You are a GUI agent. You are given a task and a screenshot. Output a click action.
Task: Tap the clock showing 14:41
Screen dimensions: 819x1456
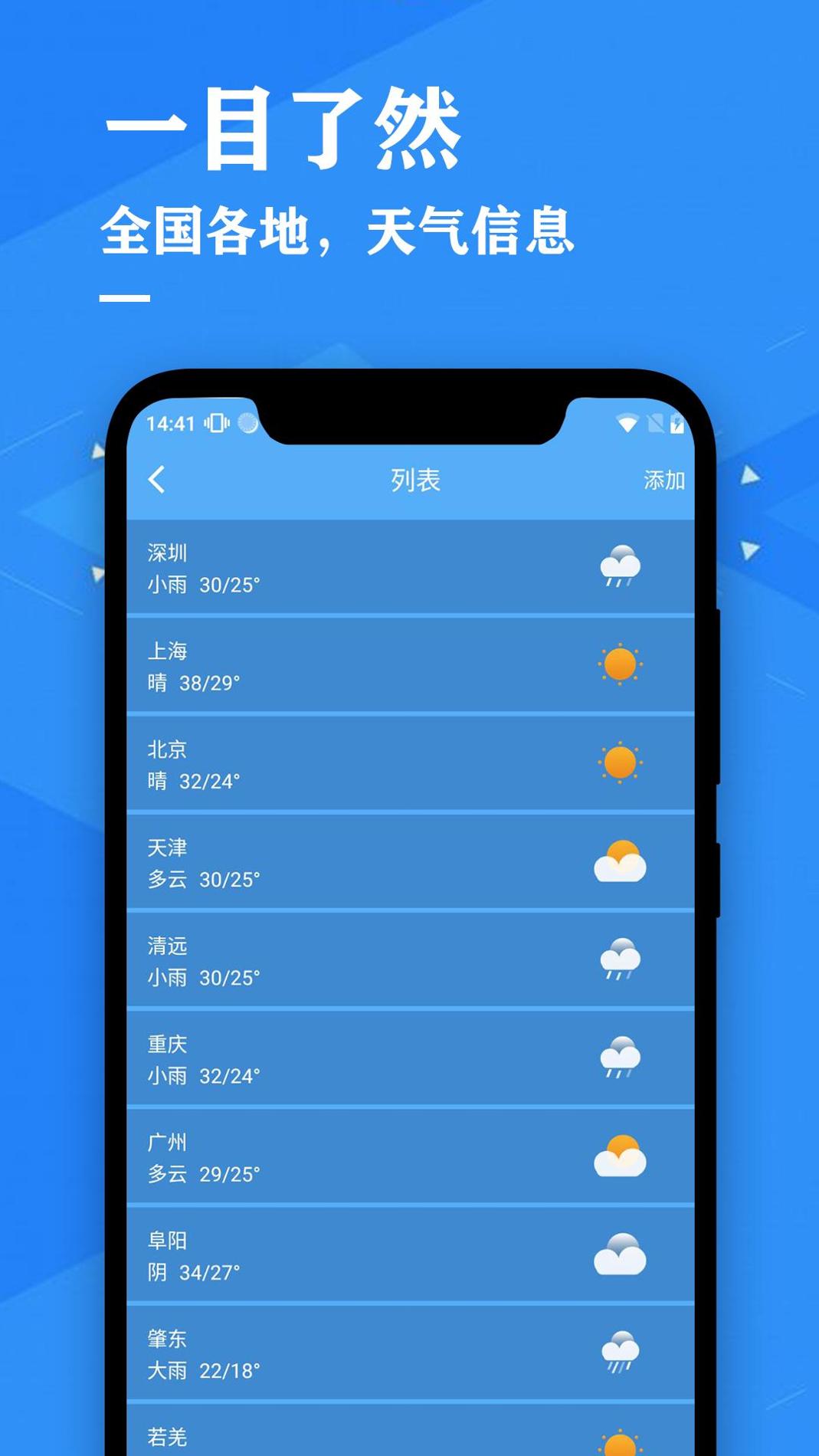(x=169, y=422)
